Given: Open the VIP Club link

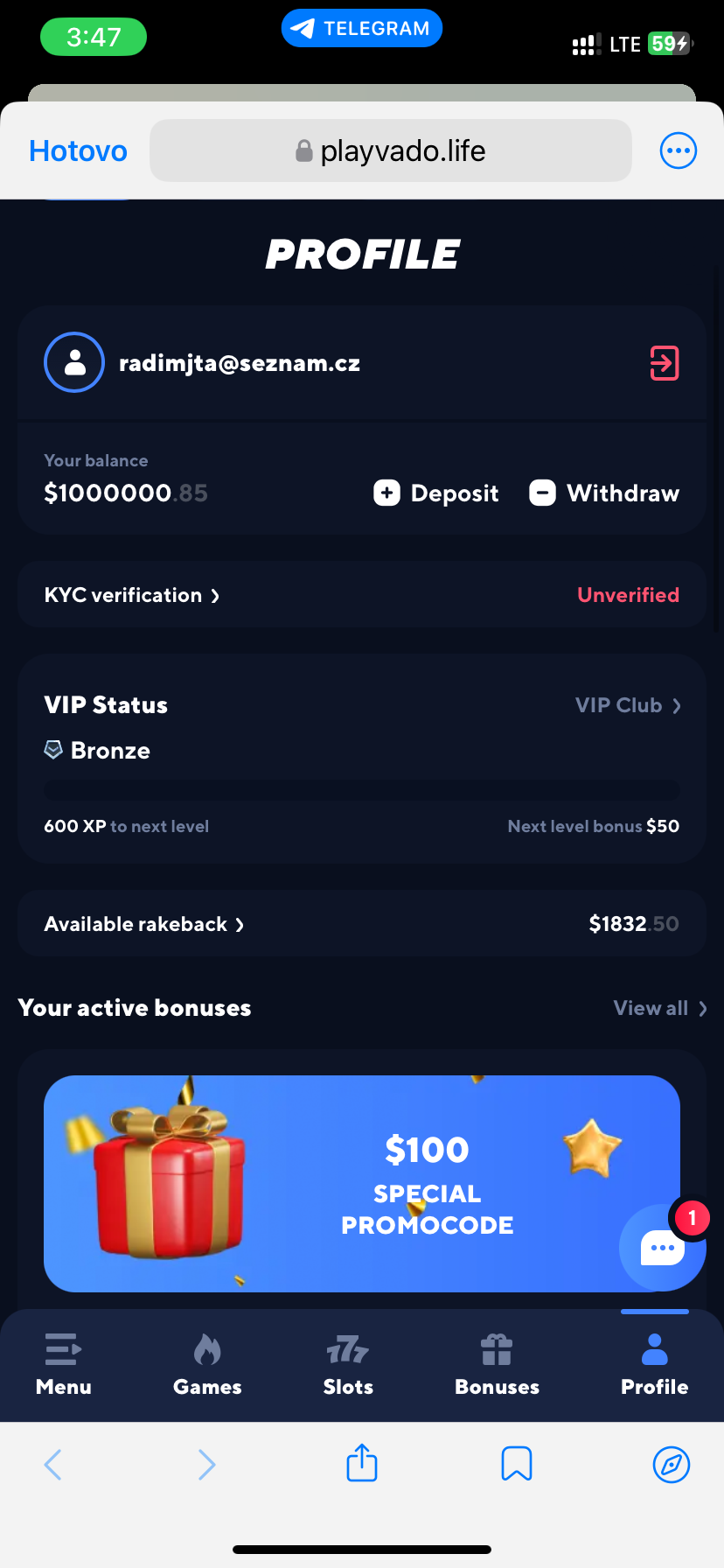Looking at the screenshot, I should pos(627,705).
